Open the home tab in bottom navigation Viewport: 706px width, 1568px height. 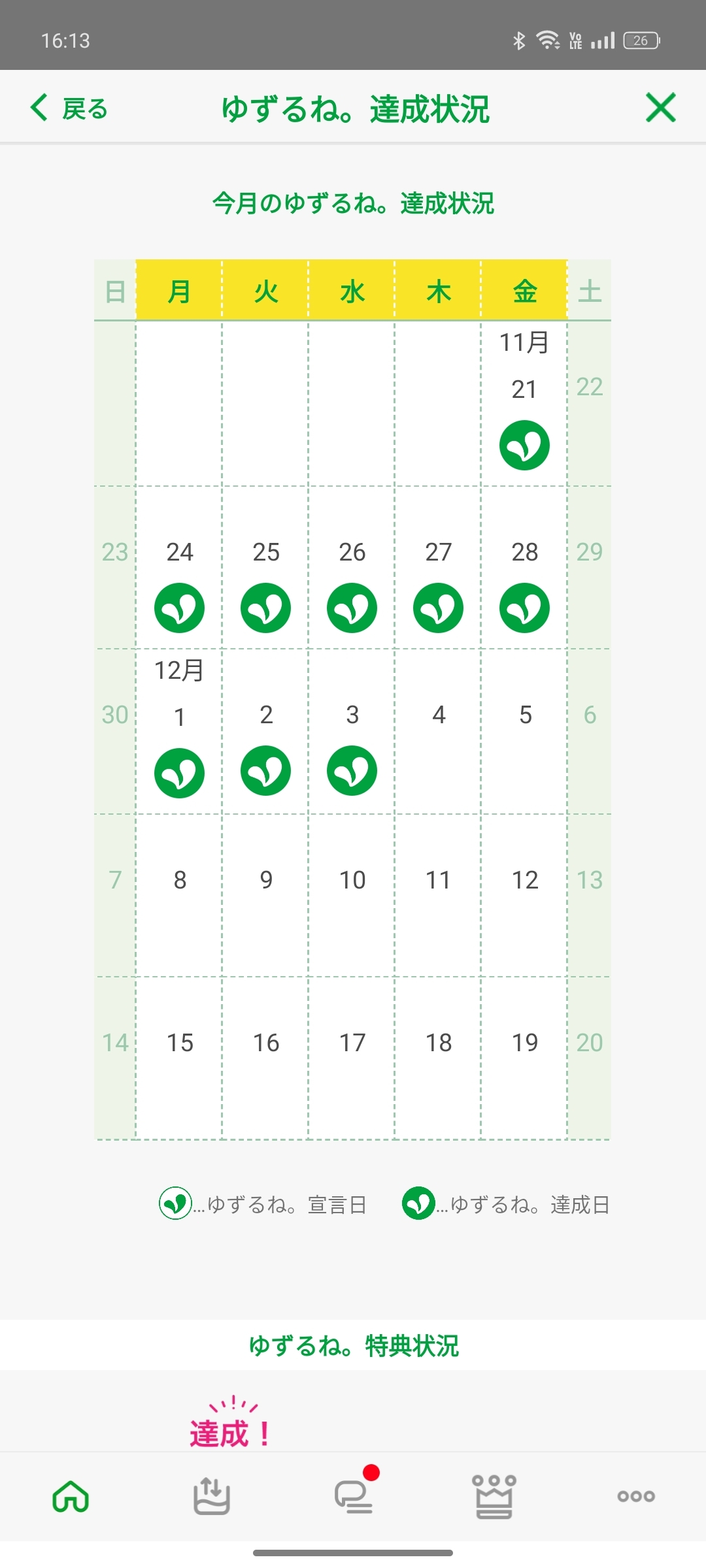(x=71, y=1496)
